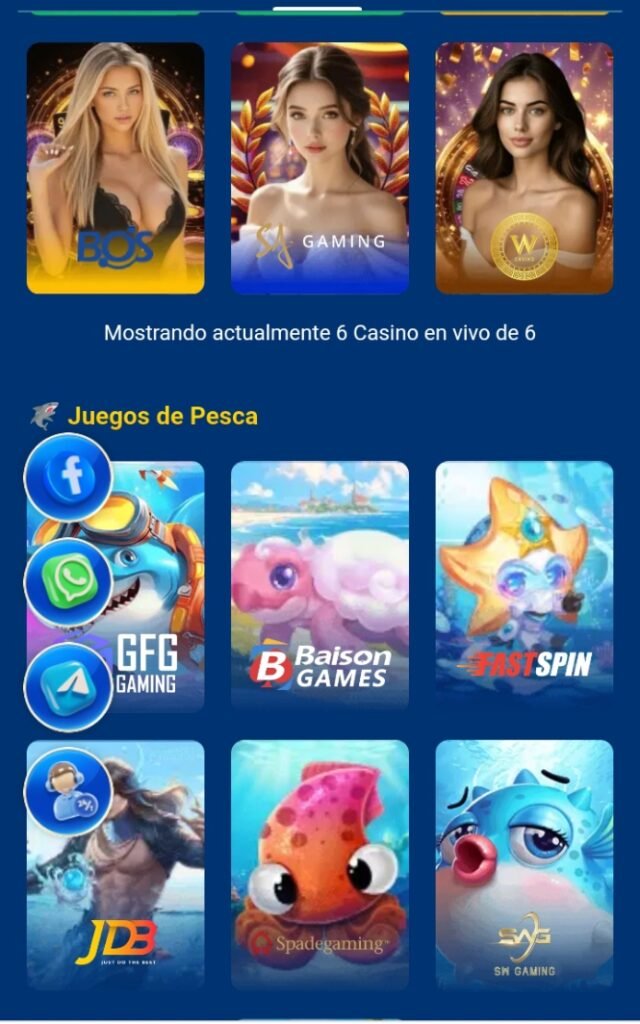Open the SA Gaming live casino tile

pyautogui.click(x=320, y=168)
